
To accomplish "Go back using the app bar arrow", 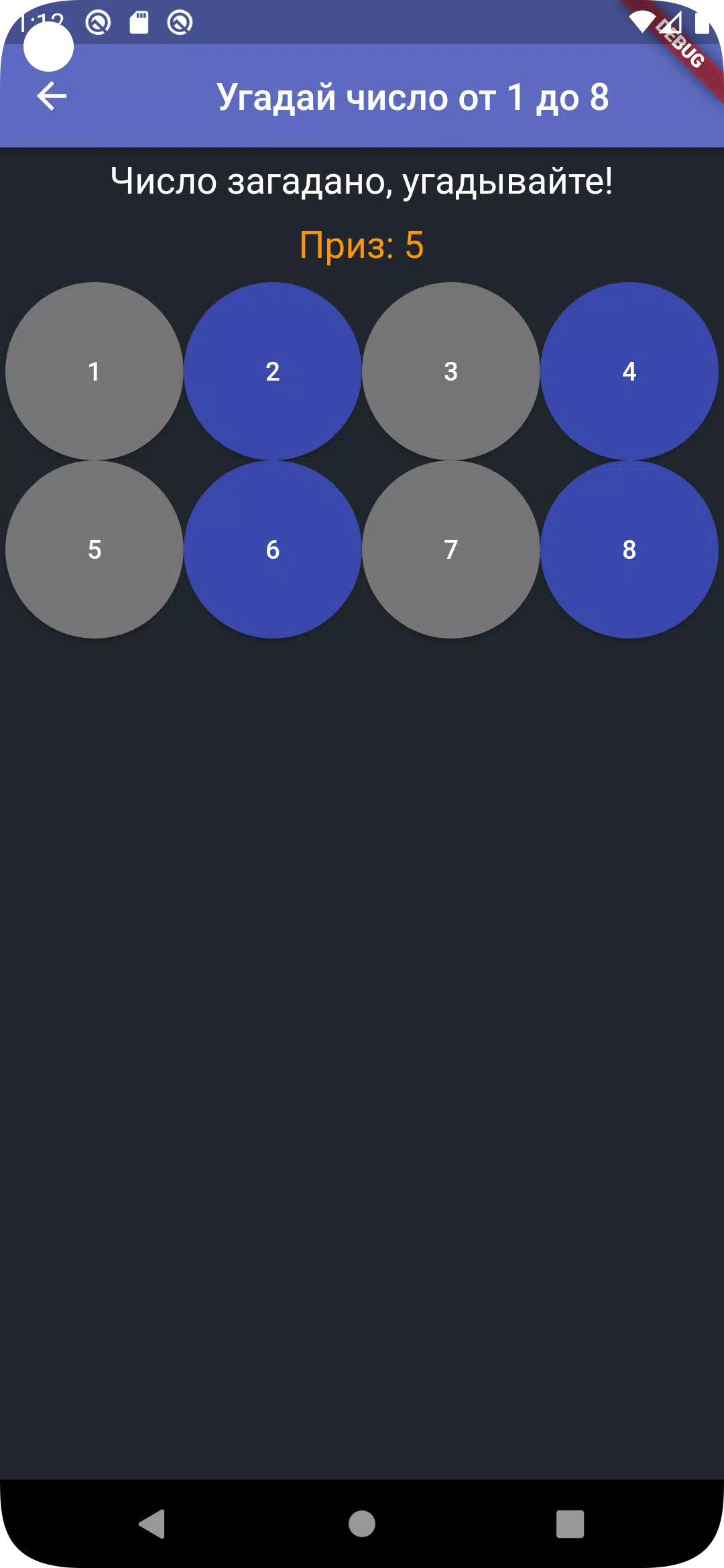I will click(x=52, y=96).
